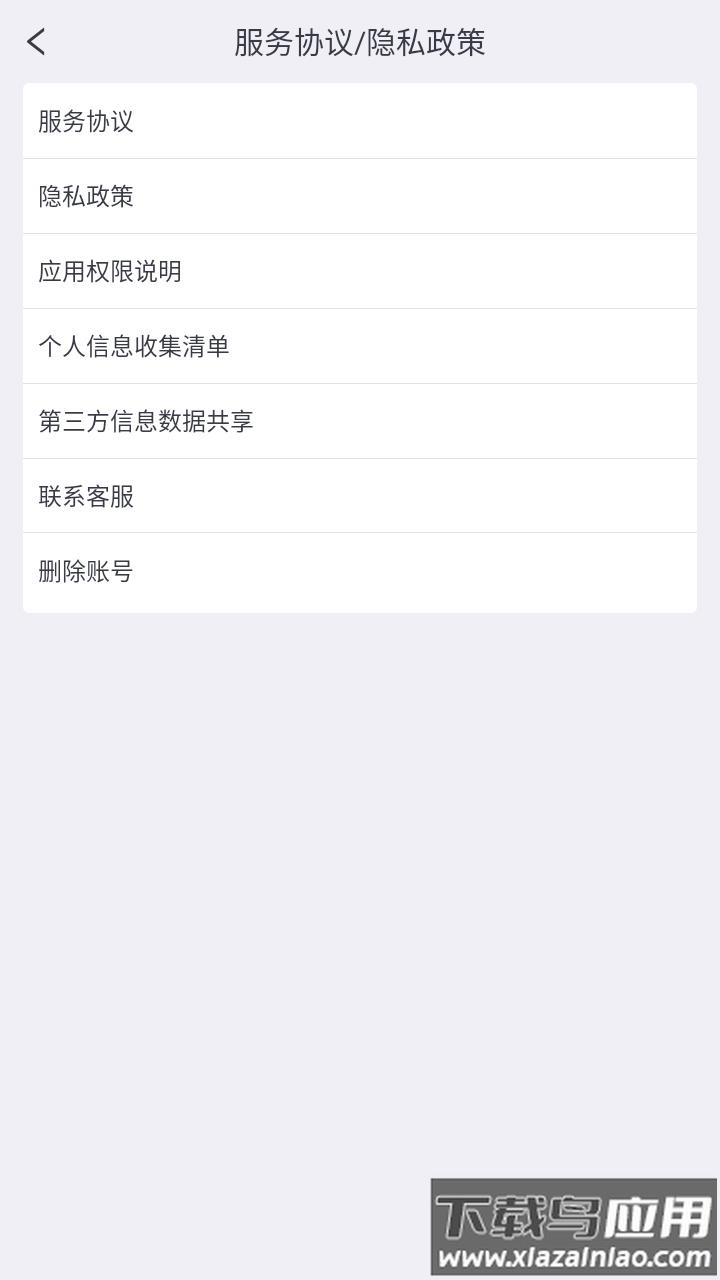Open the privacy policy entry
Screen dimensions: 720x1280
tap(360, 196)
